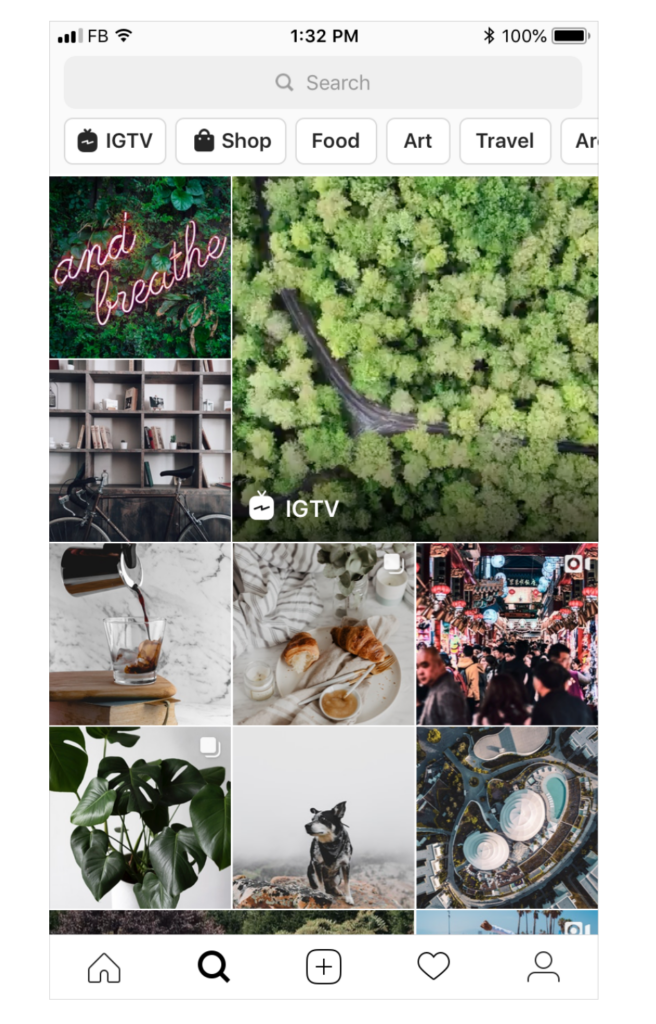Open the IGTV chip
Image resolution: width=656 pixels, height=1024 pixels.
point(115,141)
